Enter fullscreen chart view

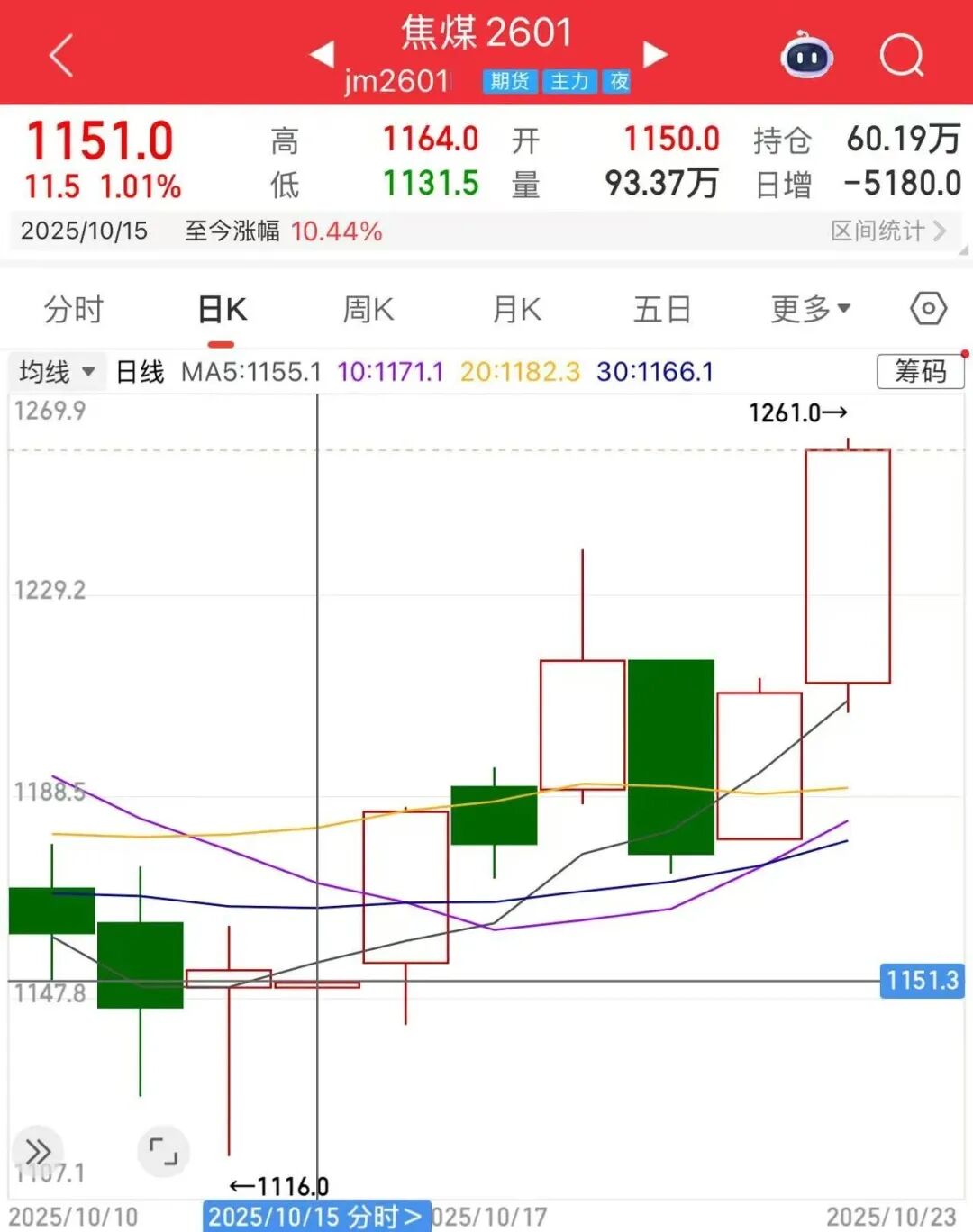[163, 1151]
